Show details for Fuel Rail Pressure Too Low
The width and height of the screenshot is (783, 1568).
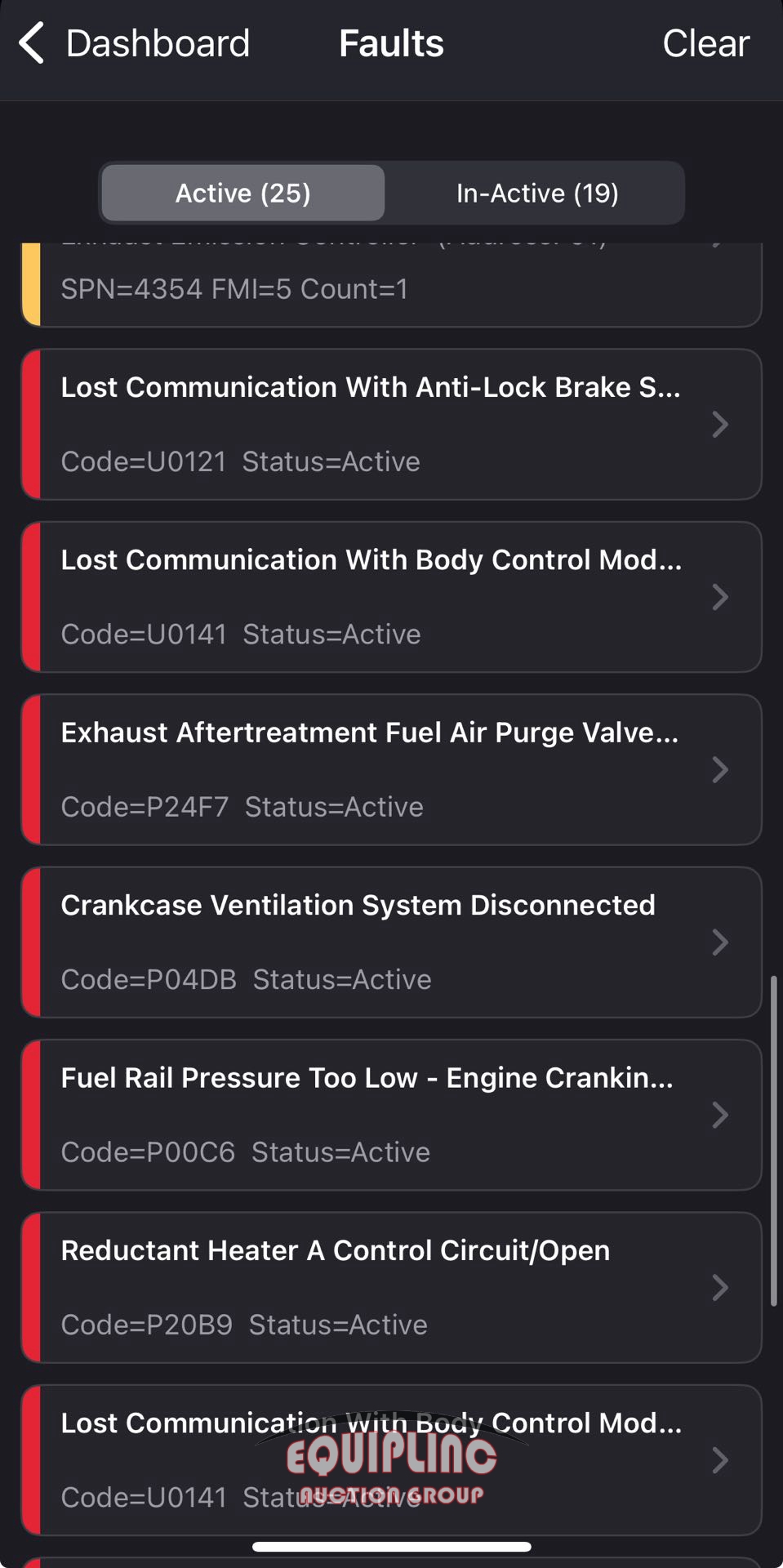click(x=392, y=1115)
